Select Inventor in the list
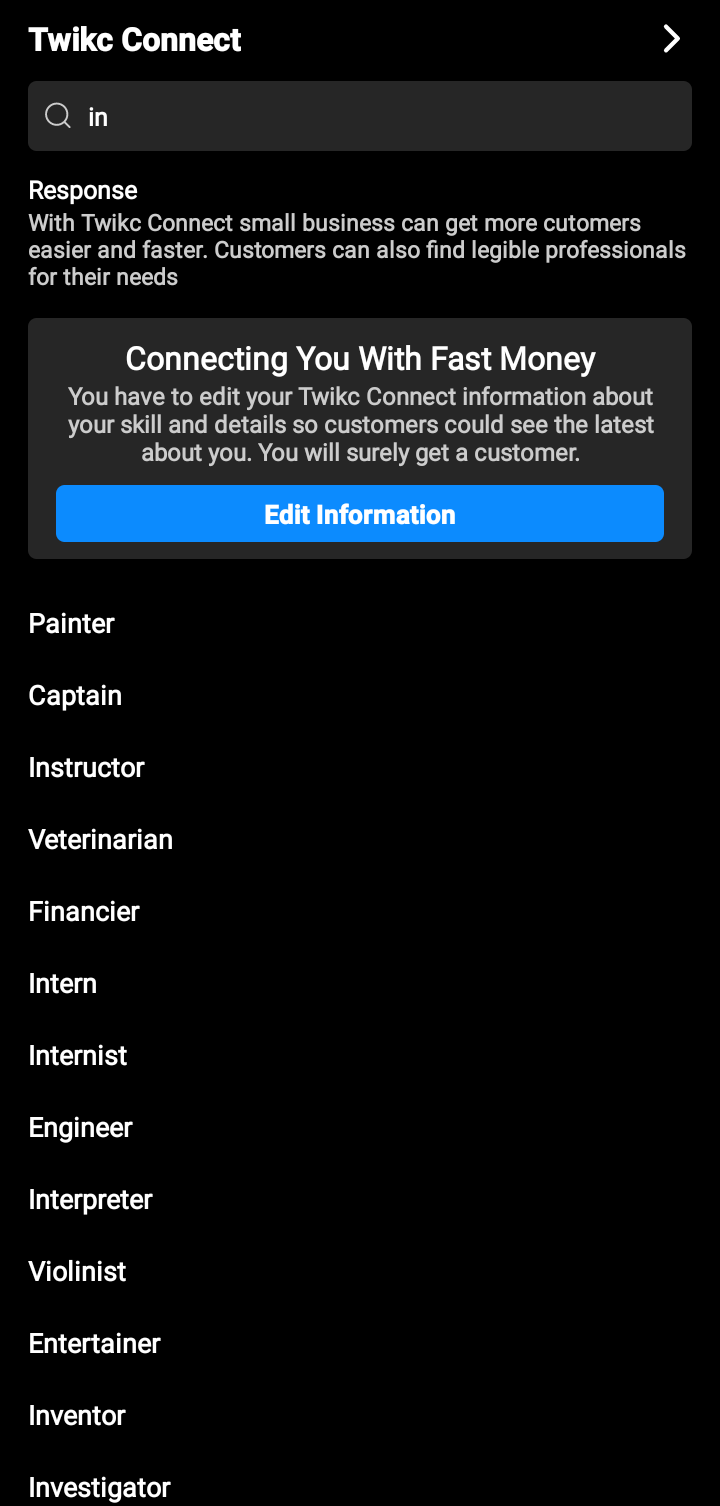 (x=77, y=1416)
